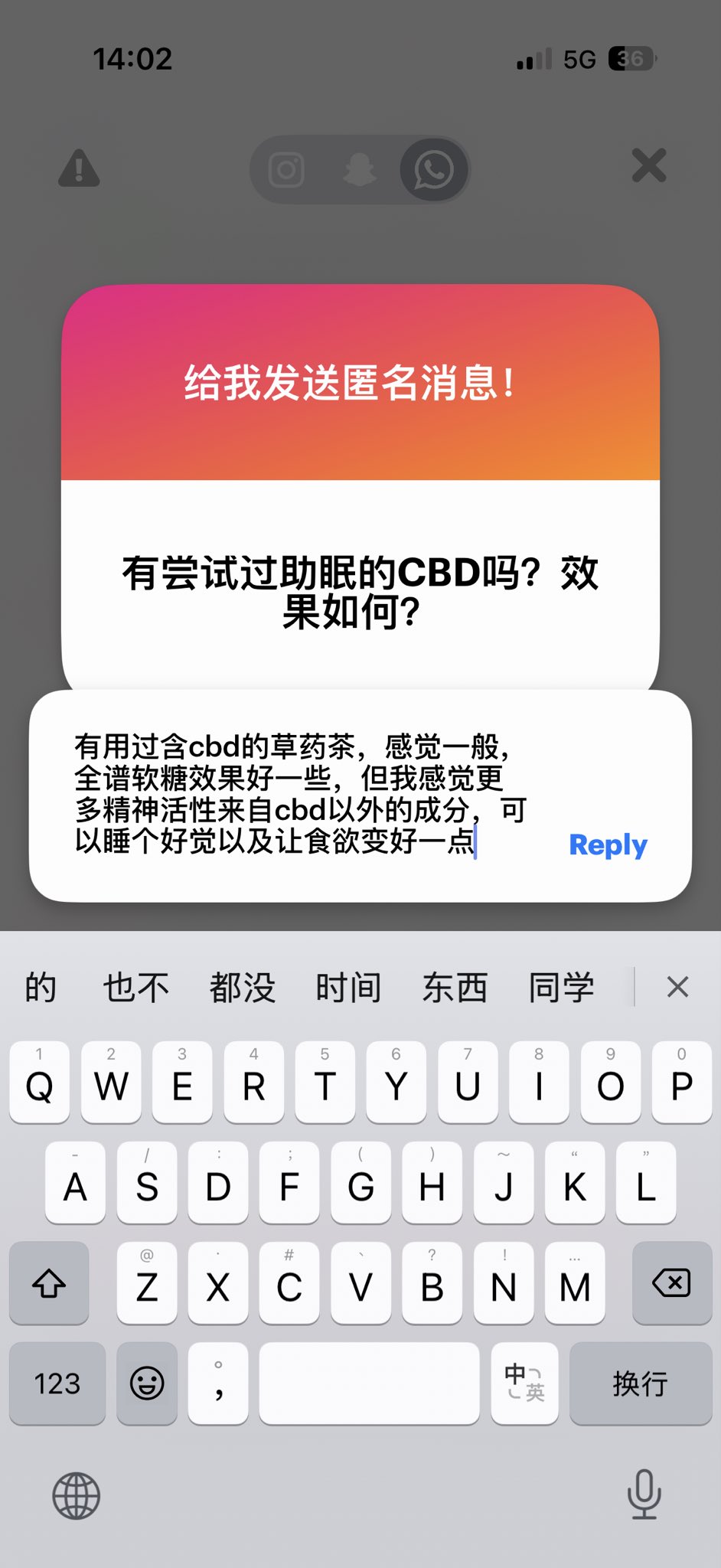Toggle Chinese/English input mode key

[524, 1383]
